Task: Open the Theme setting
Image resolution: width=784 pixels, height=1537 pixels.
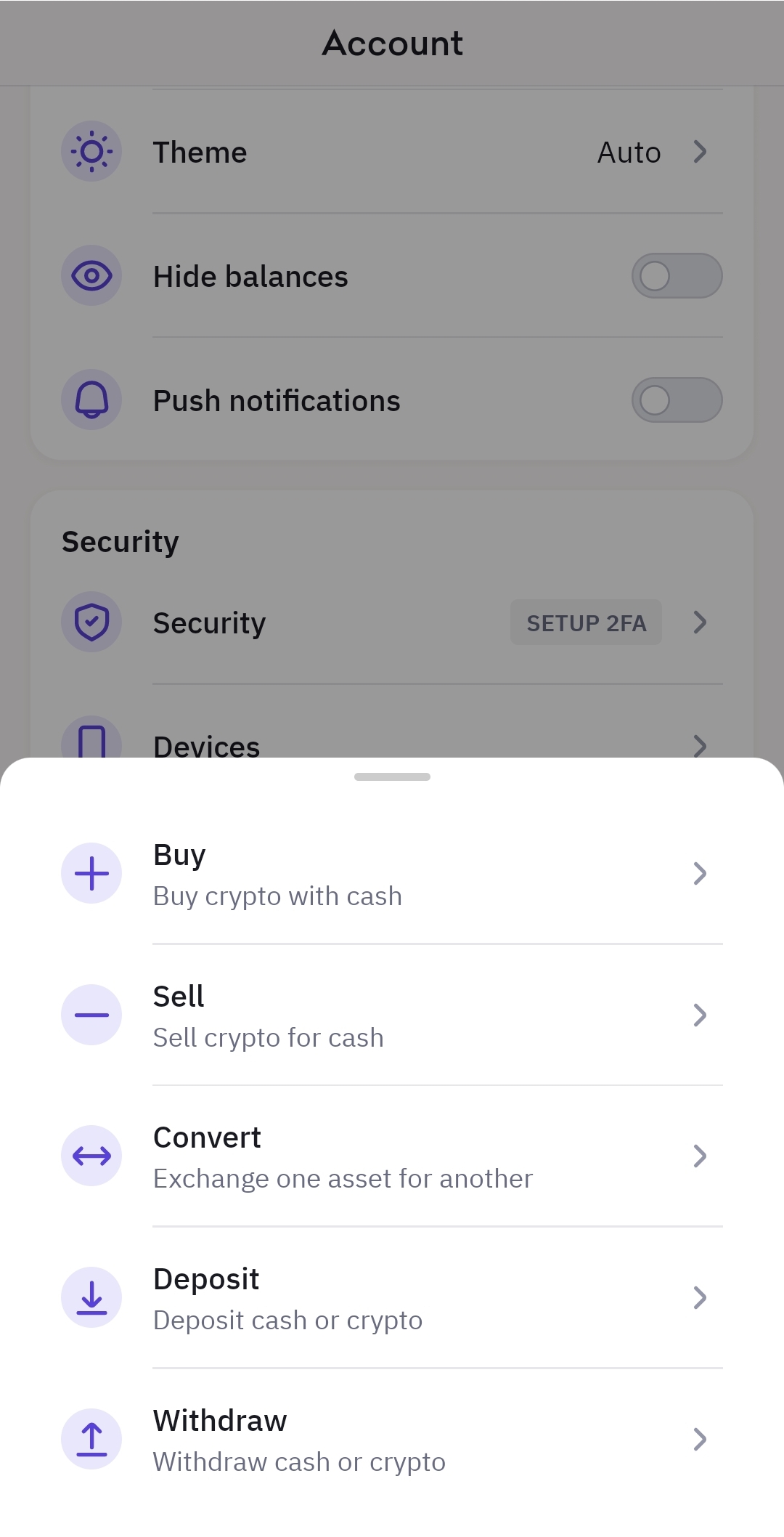Action: [392, 153]
